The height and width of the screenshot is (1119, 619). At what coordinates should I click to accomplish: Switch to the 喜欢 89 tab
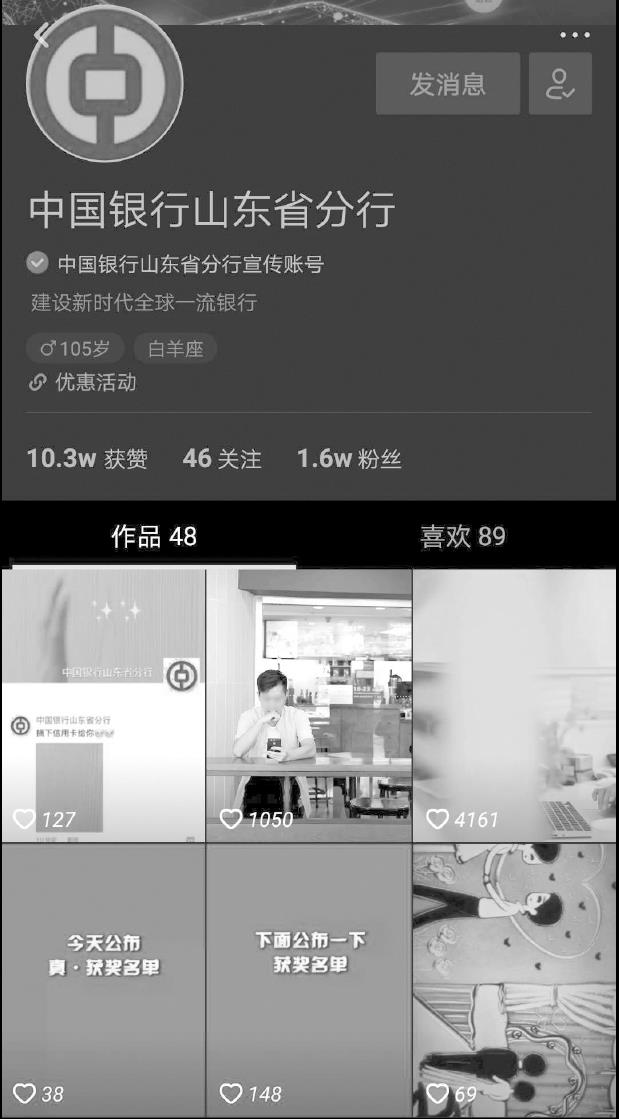(x=463, y=537)
